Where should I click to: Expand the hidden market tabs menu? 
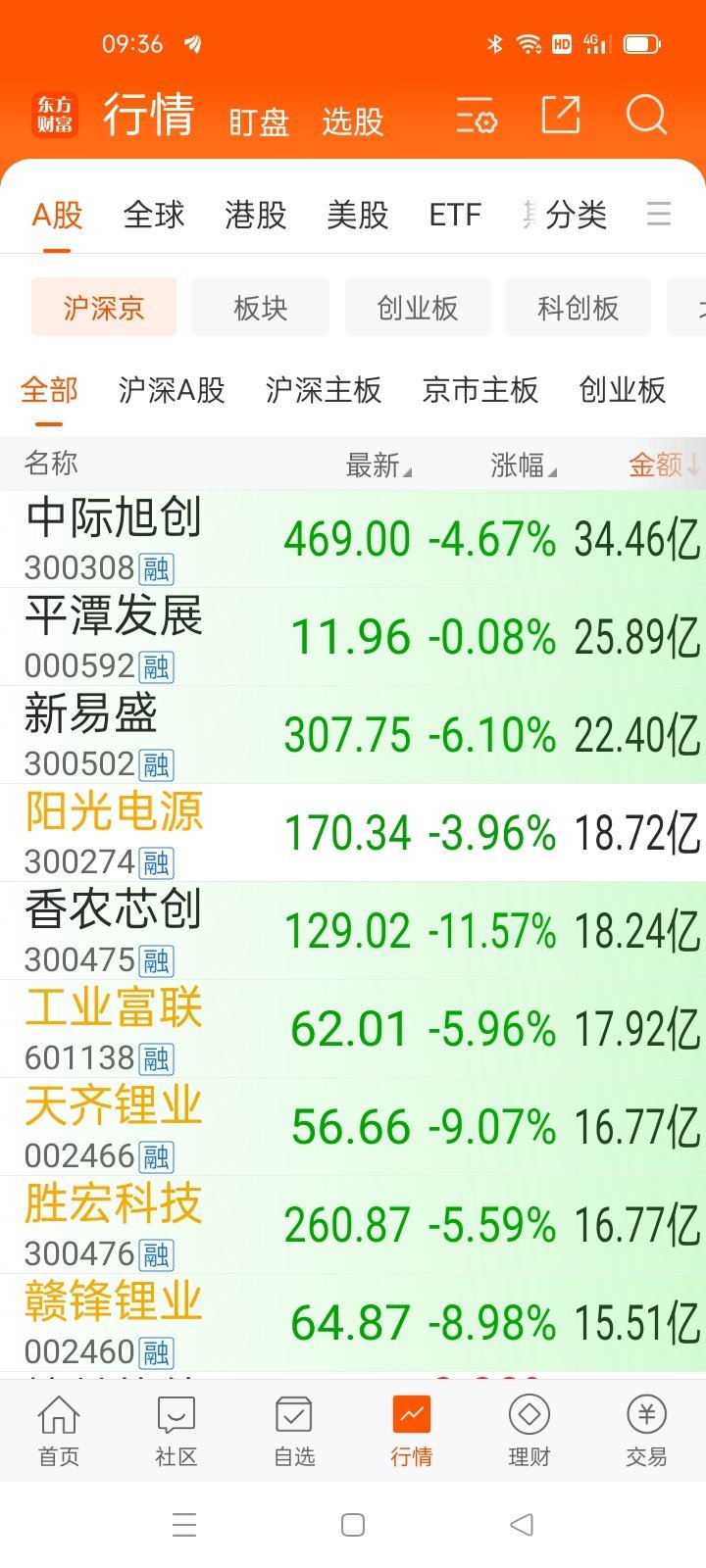tap(658, 216)
